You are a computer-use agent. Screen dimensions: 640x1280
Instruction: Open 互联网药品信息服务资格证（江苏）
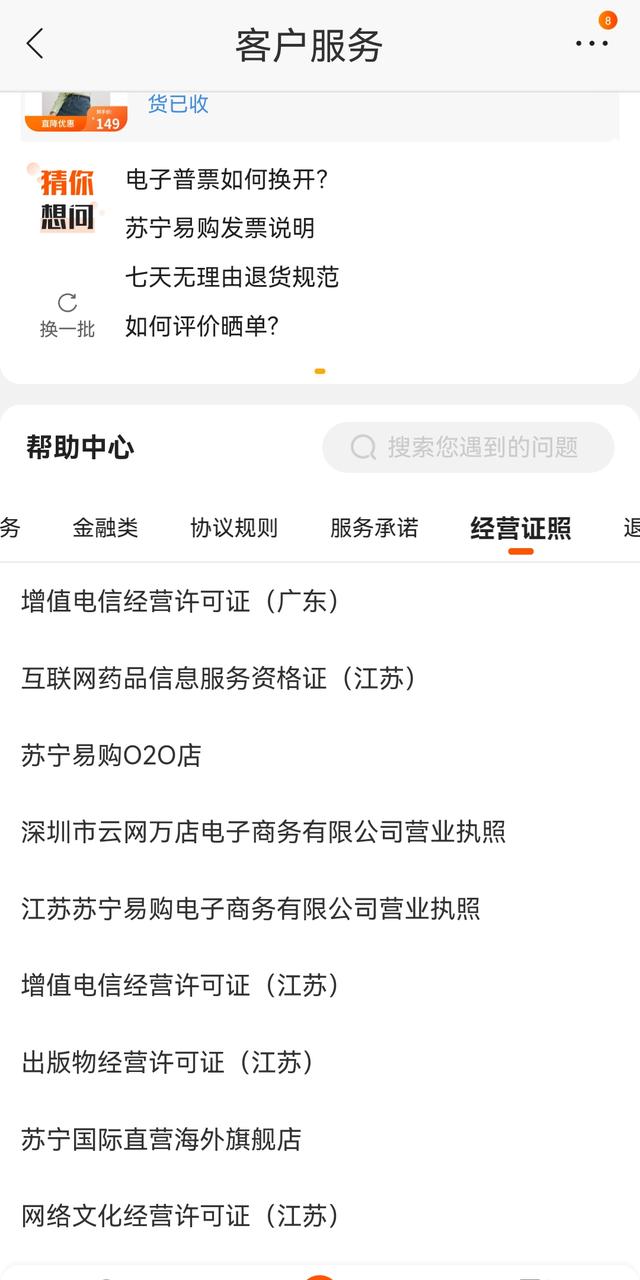pyautogui.click(x=218, y=678)
